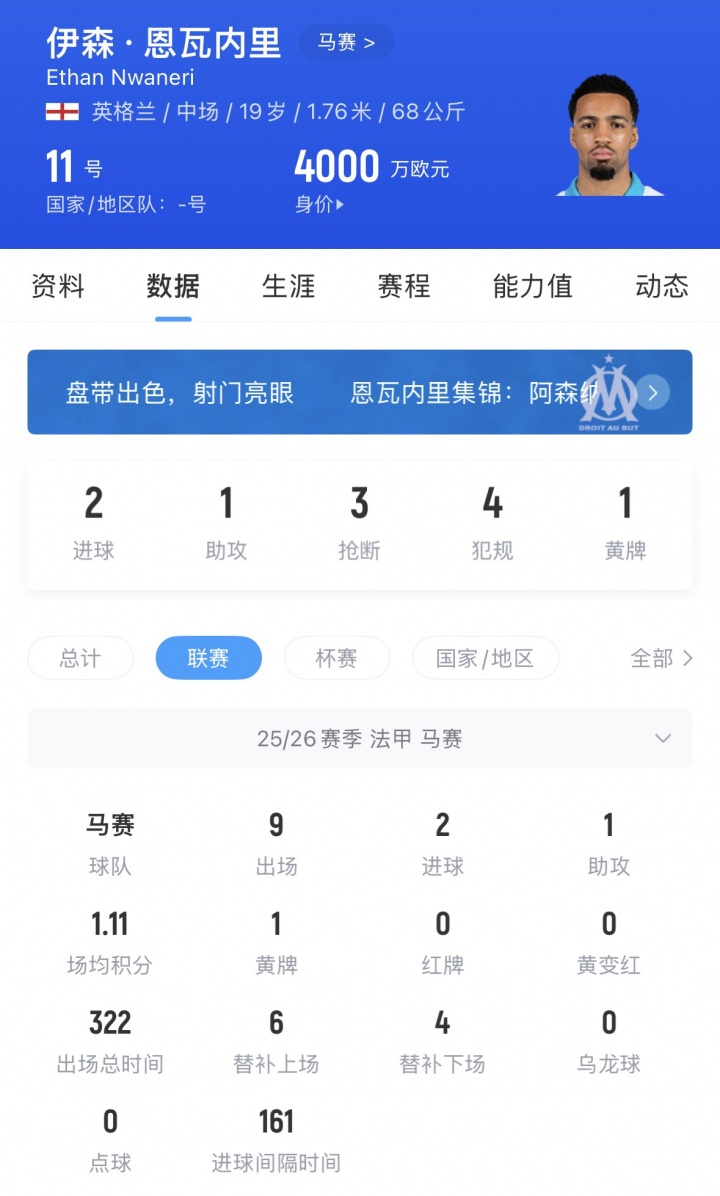Select the 国家/地区 option
This screenshot has width=720, height=1196.
coord(485,658)
